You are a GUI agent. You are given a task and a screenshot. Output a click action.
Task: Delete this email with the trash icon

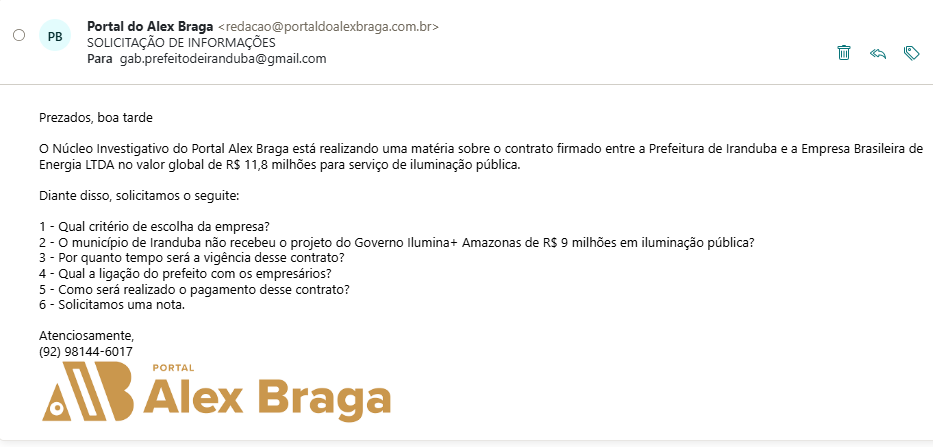844,53
